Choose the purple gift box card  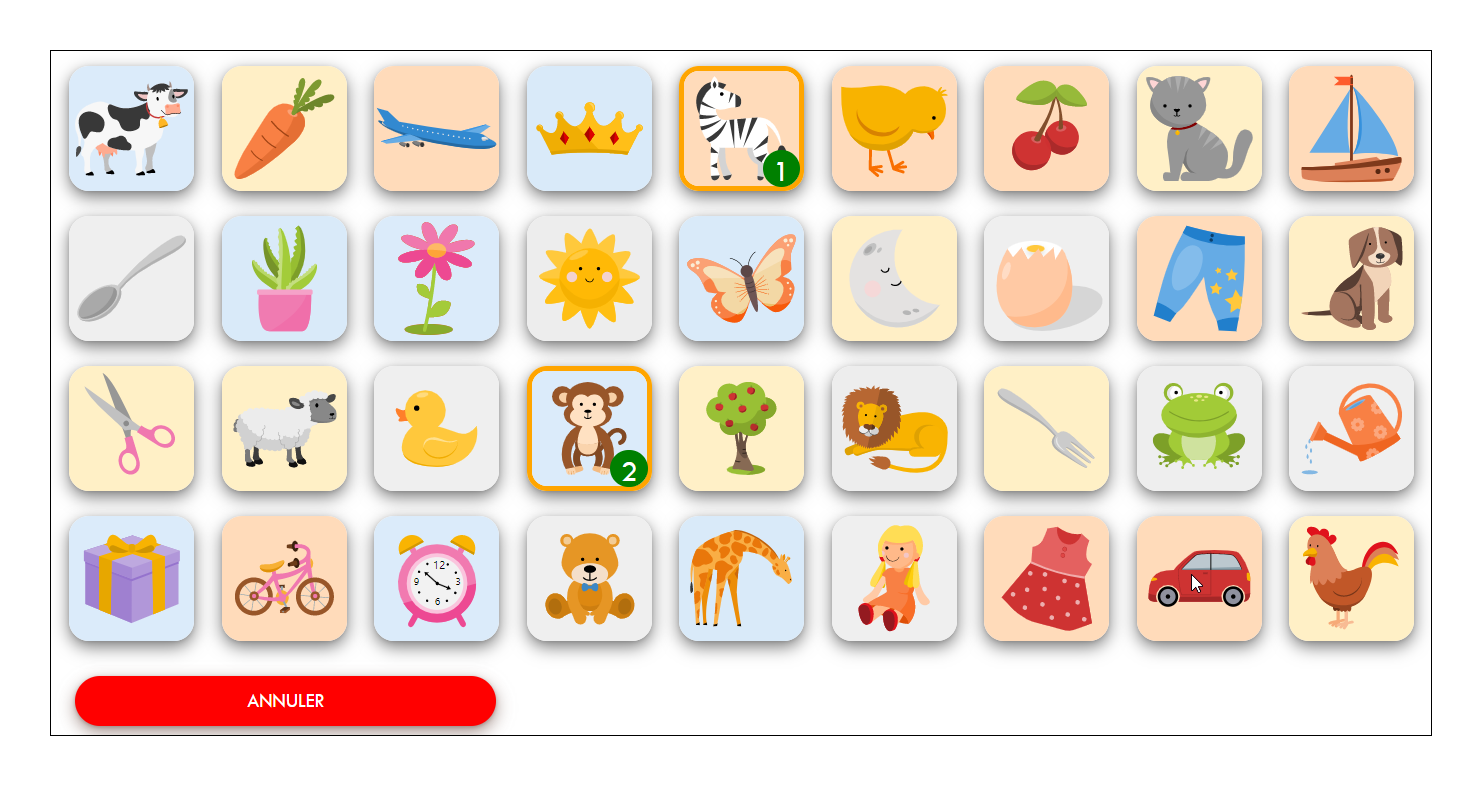pos(131,579)
